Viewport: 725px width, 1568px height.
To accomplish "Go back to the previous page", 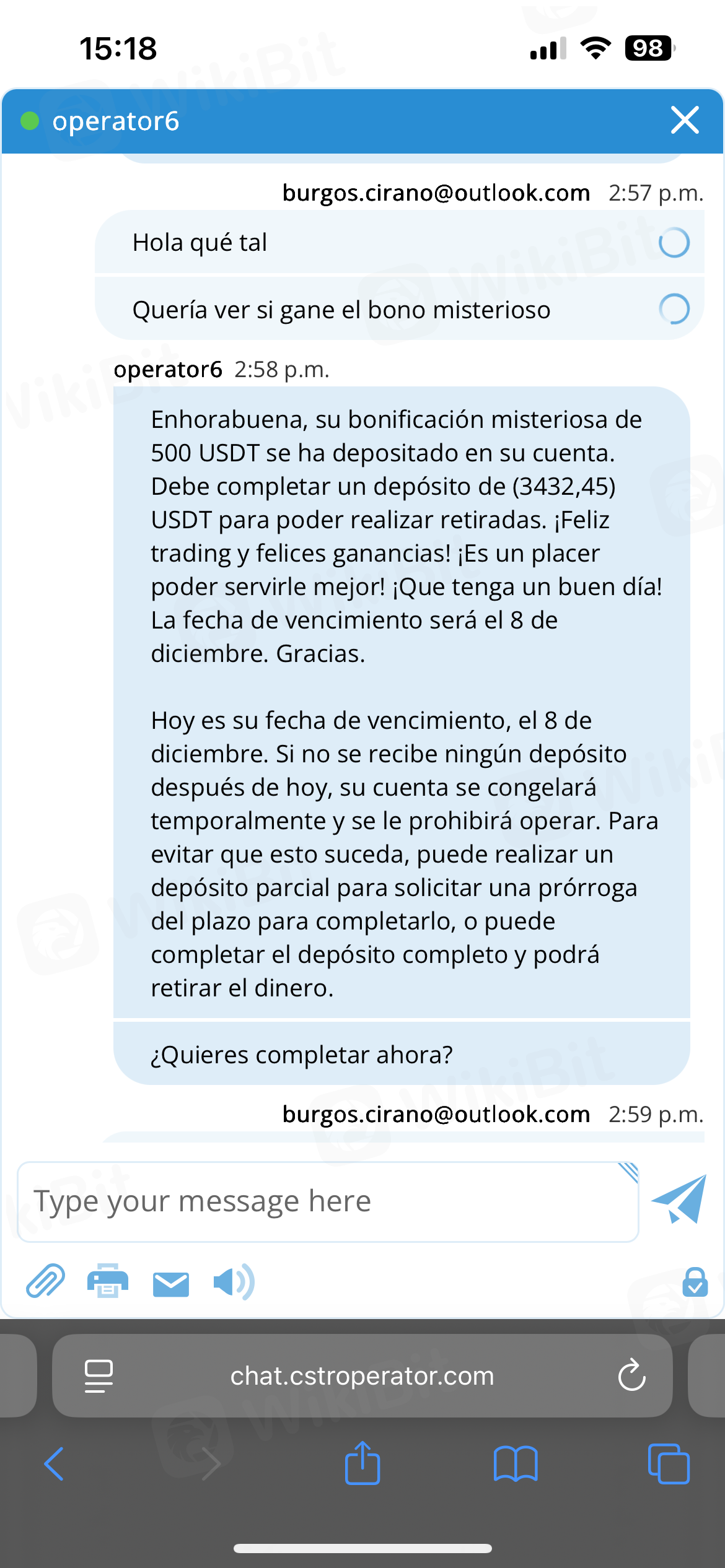I will click(54, 1464).
